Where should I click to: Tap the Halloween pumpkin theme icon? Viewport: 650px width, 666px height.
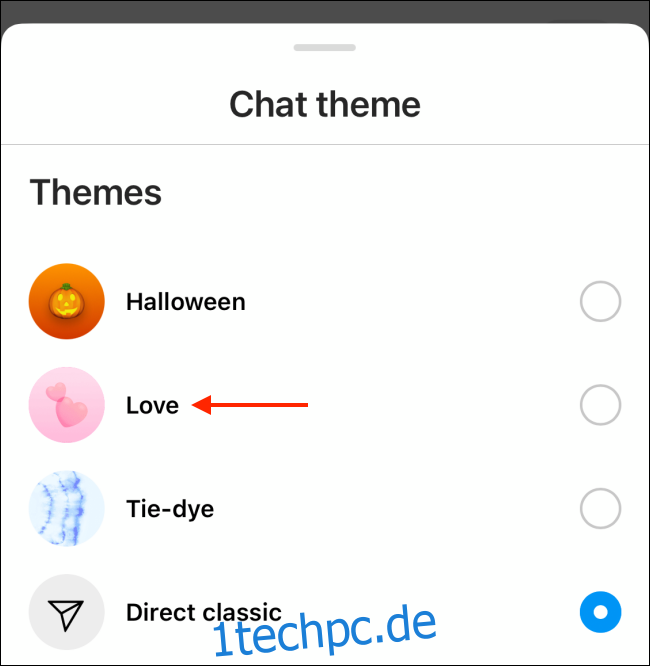pos(67,302)
